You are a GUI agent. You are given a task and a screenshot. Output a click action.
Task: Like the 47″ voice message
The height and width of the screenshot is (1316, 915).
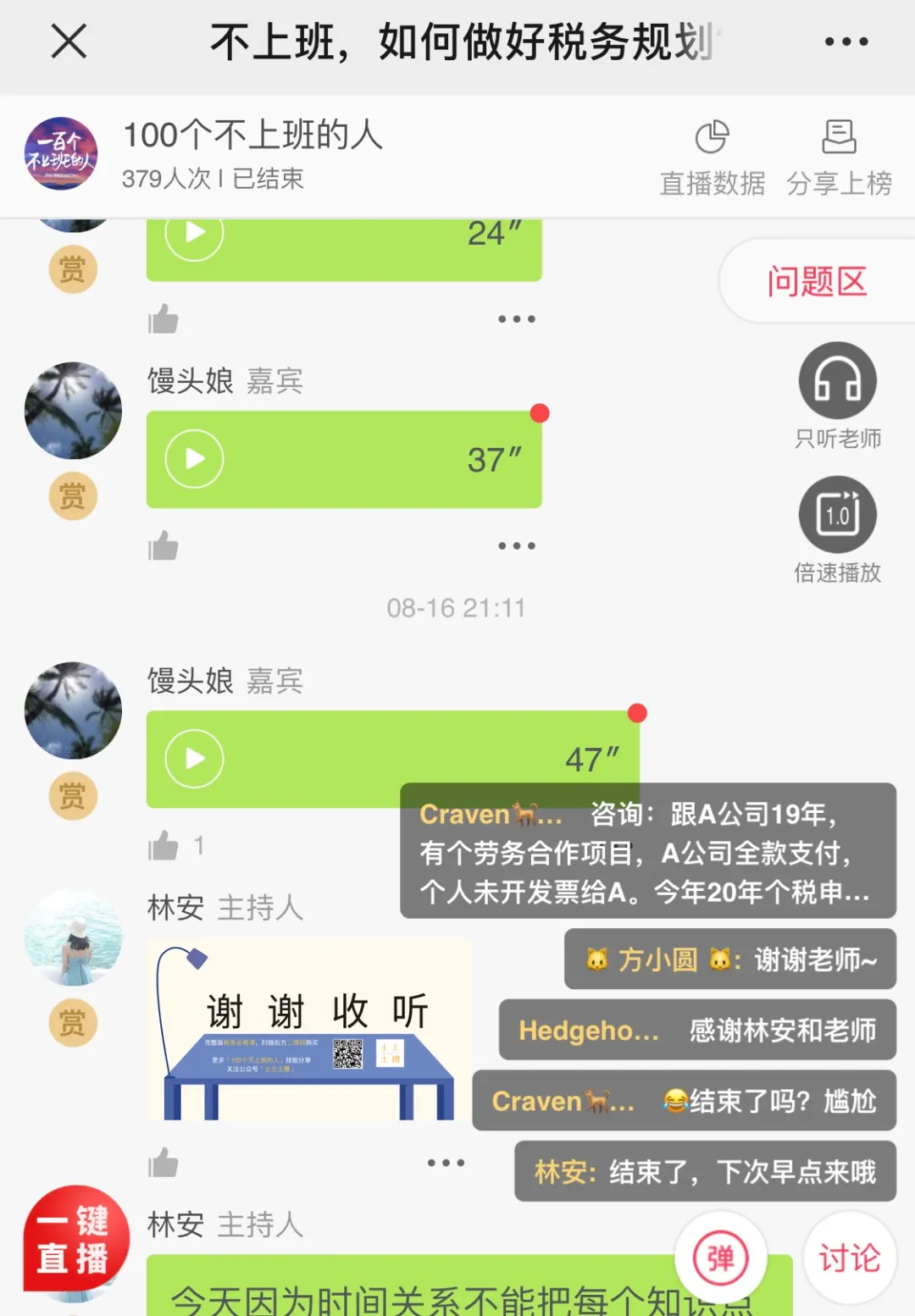point(163,845)
